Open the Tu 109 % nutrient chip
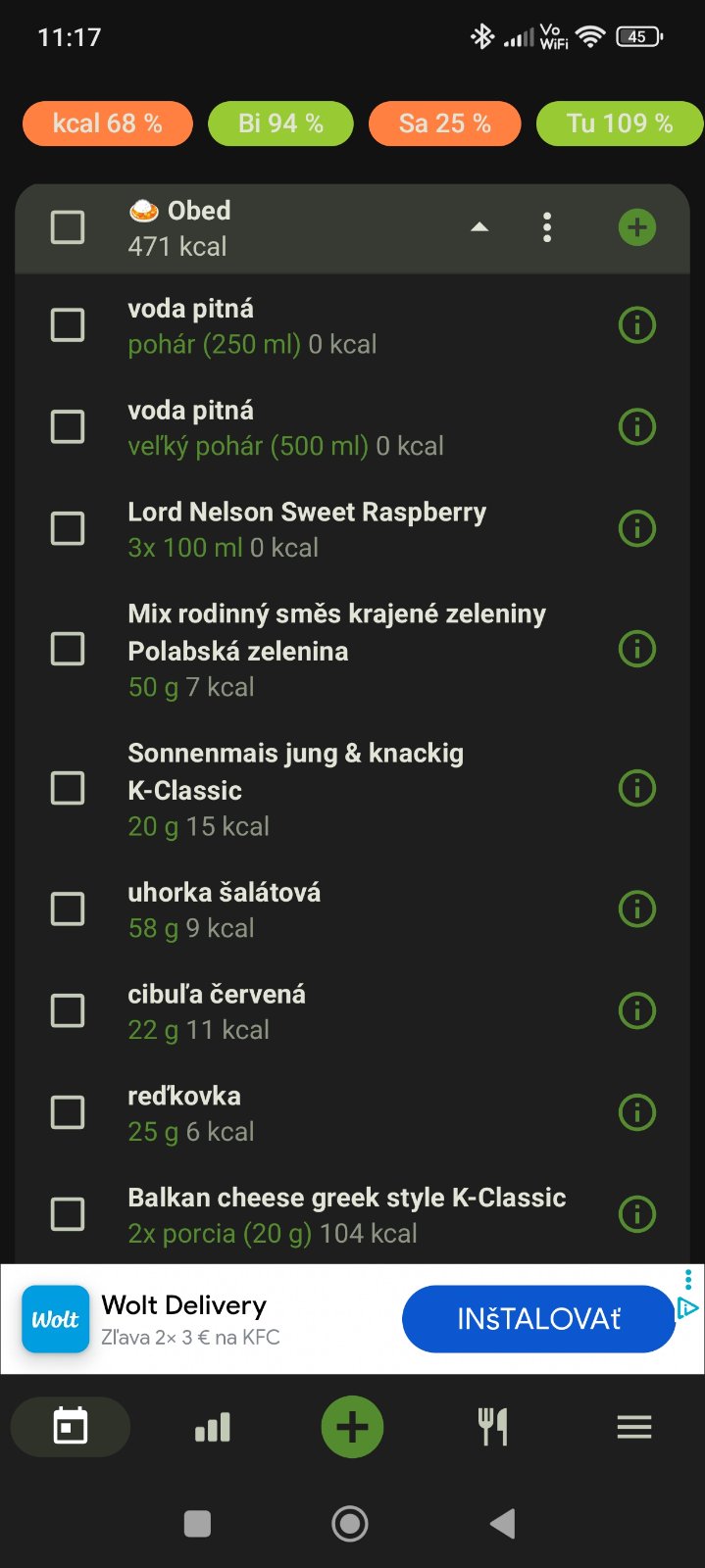The height and width of the screenshot is (1568, 705). [619, 123]
